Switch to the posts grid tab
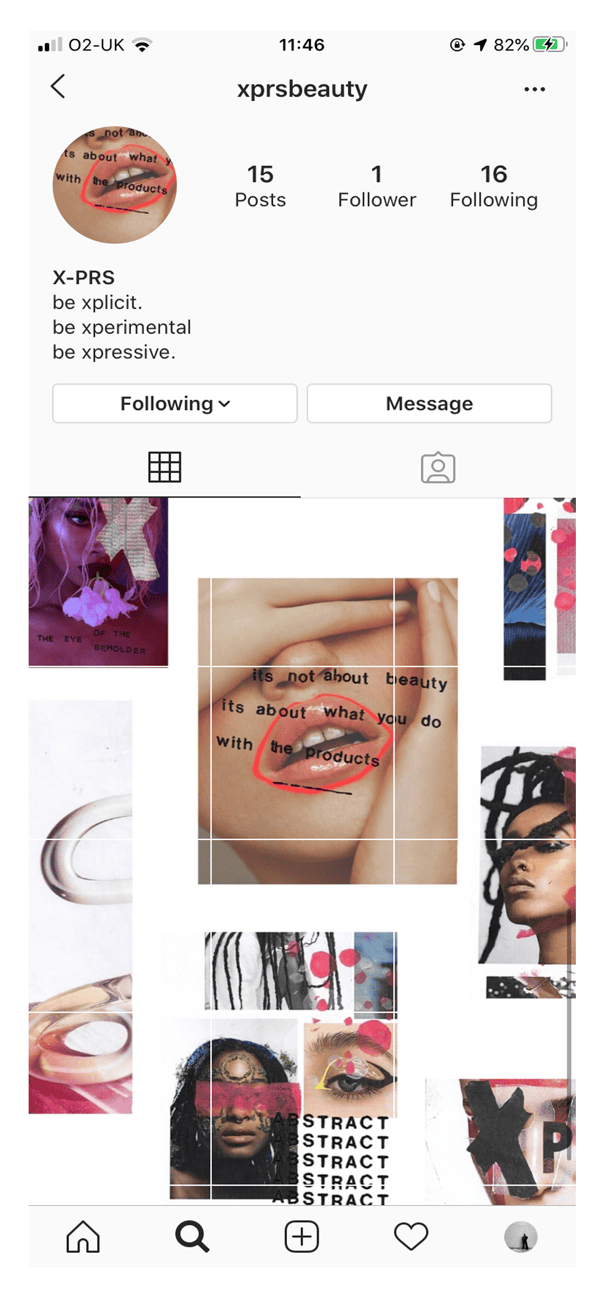 click(x=164, y=467)
